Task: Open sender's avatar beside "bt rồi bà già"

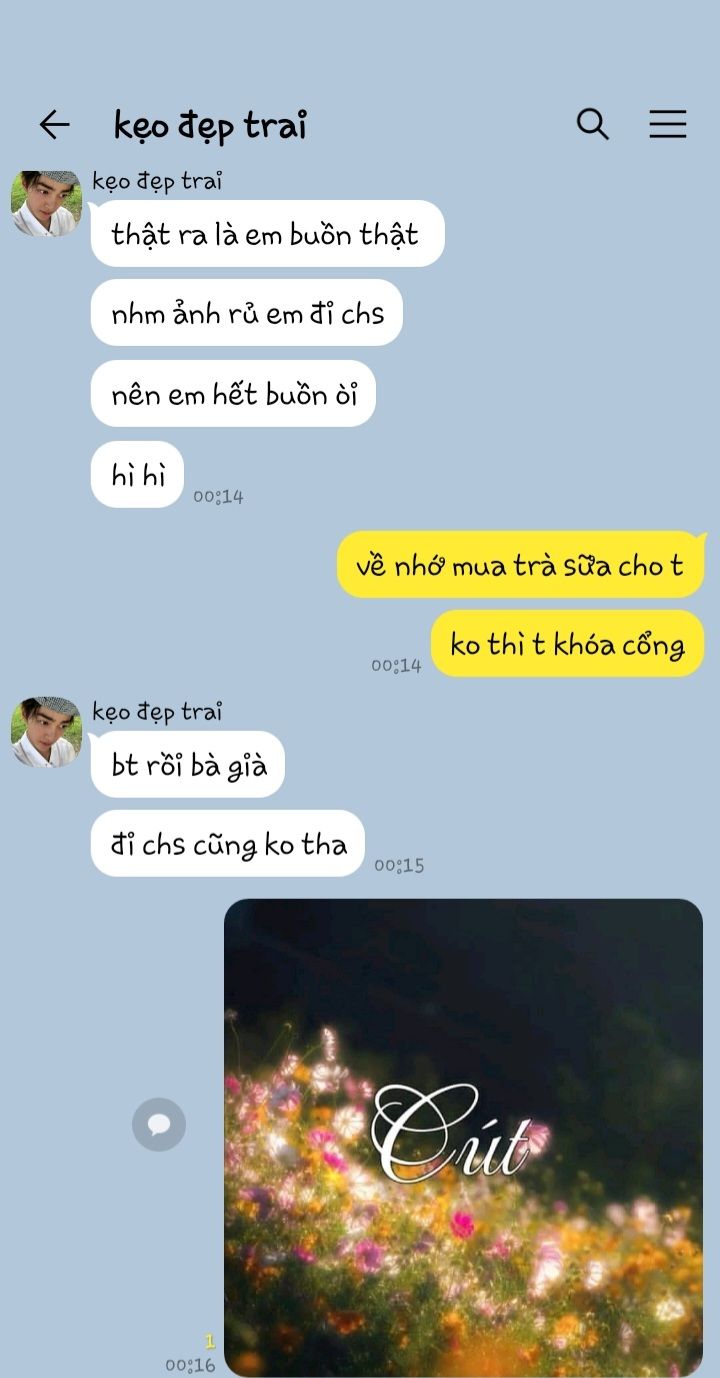Action: (x=46, y=733)
